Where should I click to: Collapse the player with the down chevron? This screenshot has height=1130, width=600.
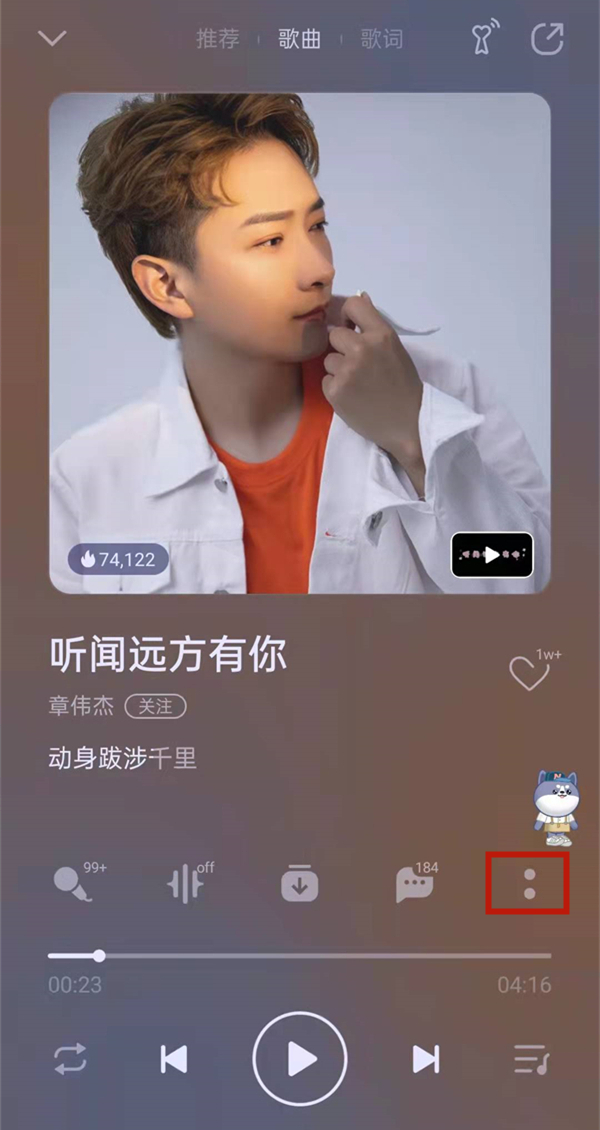tap(52, 39)
